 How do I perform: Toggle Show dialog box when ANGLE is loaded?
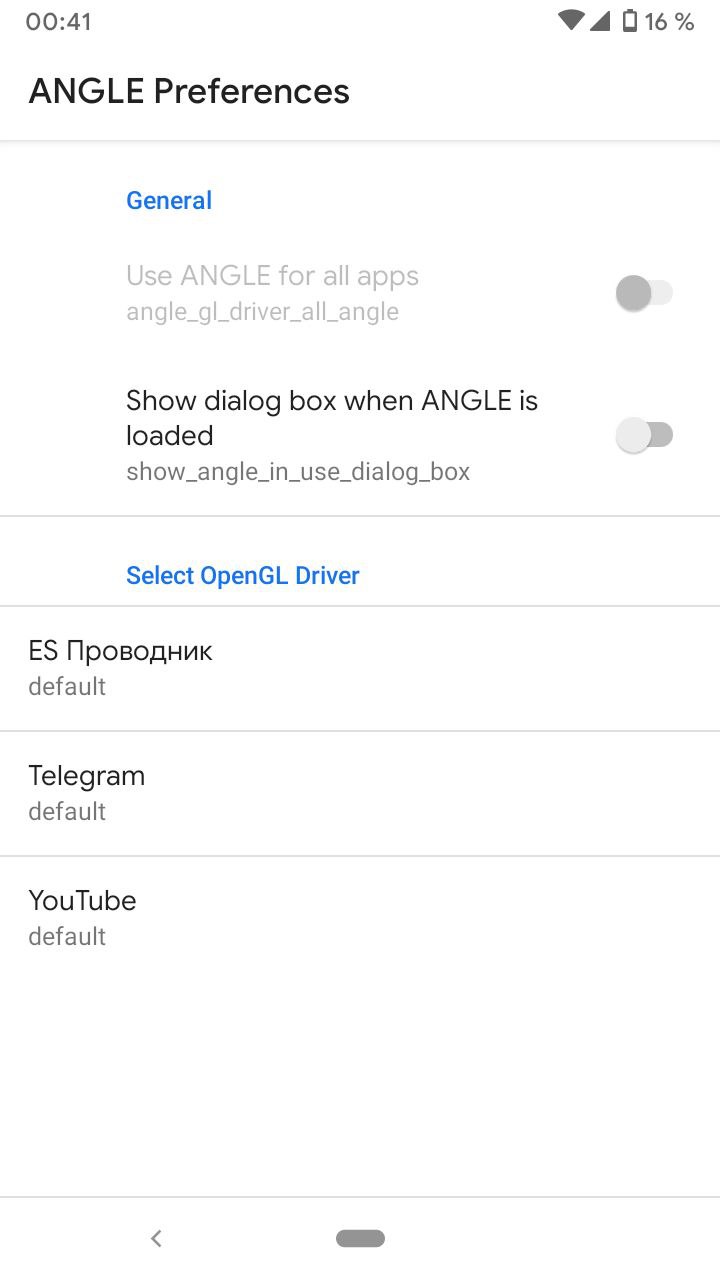coord(645,436)
